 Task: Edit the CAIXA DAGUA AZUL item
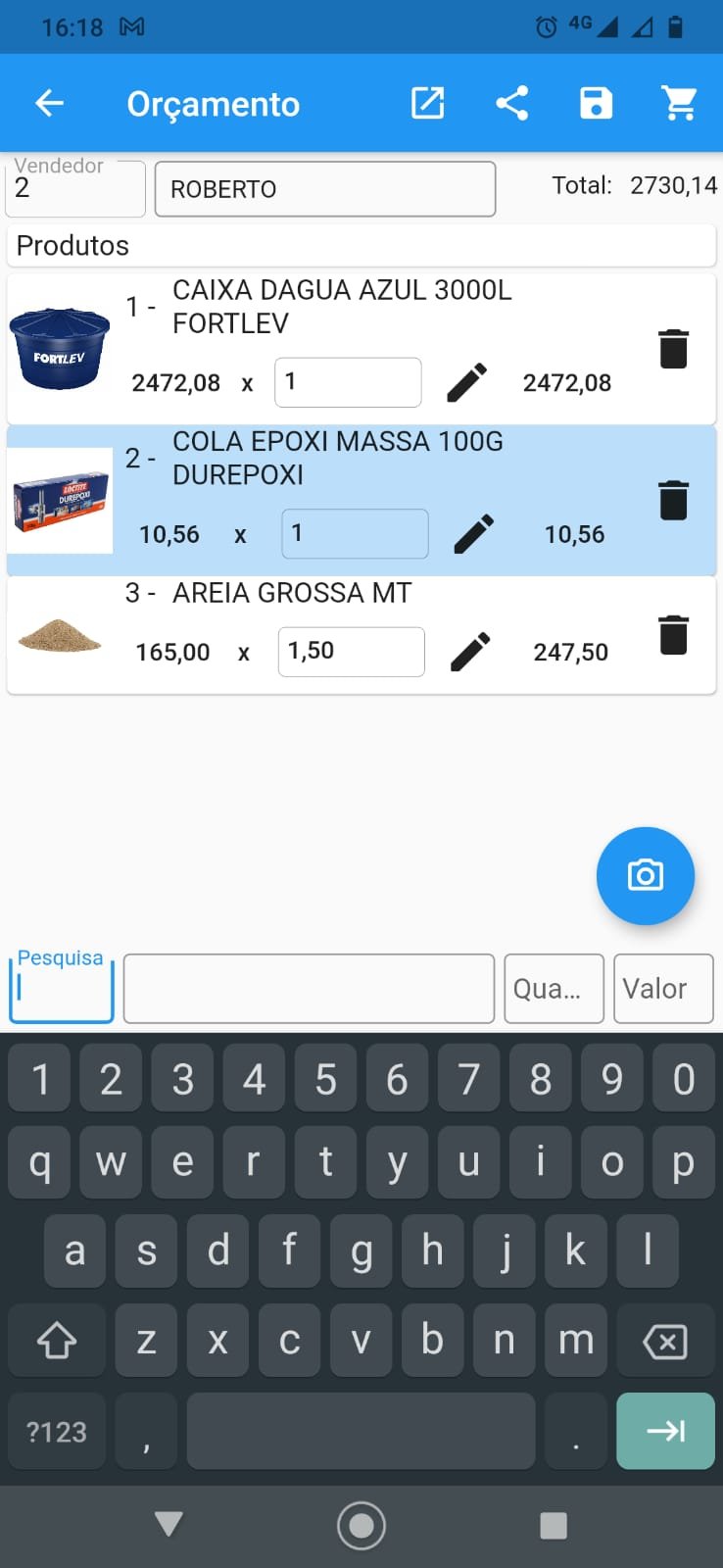pyautogui.click(x=467, y=382)
